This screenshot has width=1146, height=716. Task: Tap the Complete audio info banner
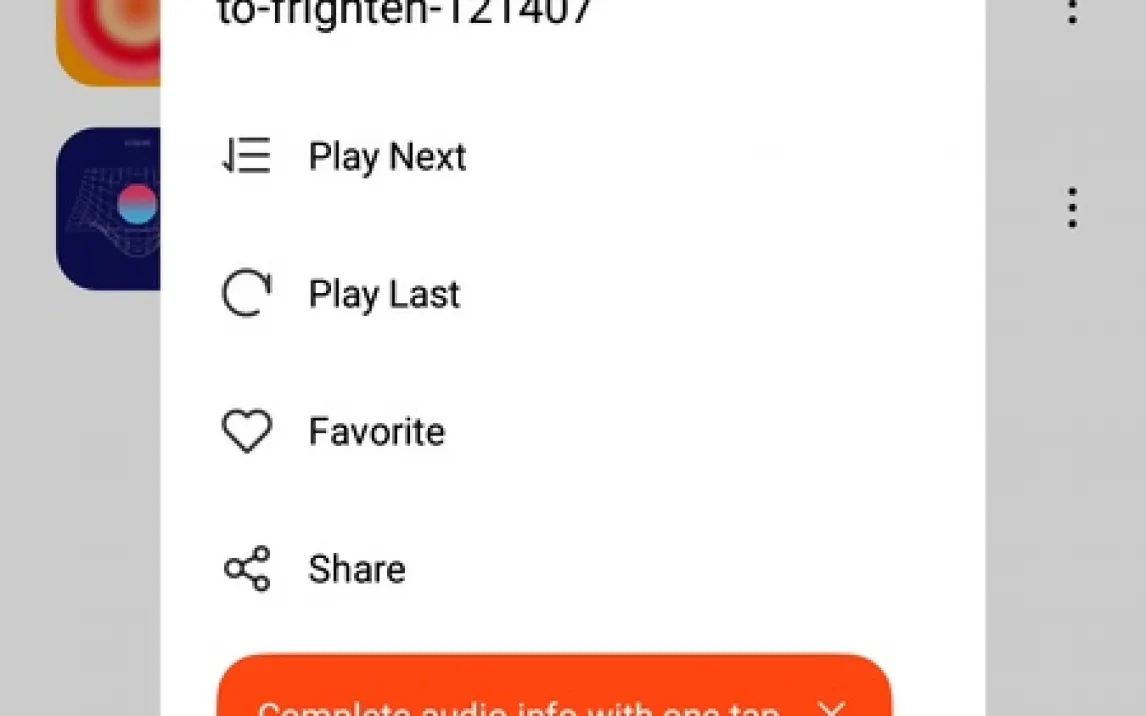[x=518, y=704]
